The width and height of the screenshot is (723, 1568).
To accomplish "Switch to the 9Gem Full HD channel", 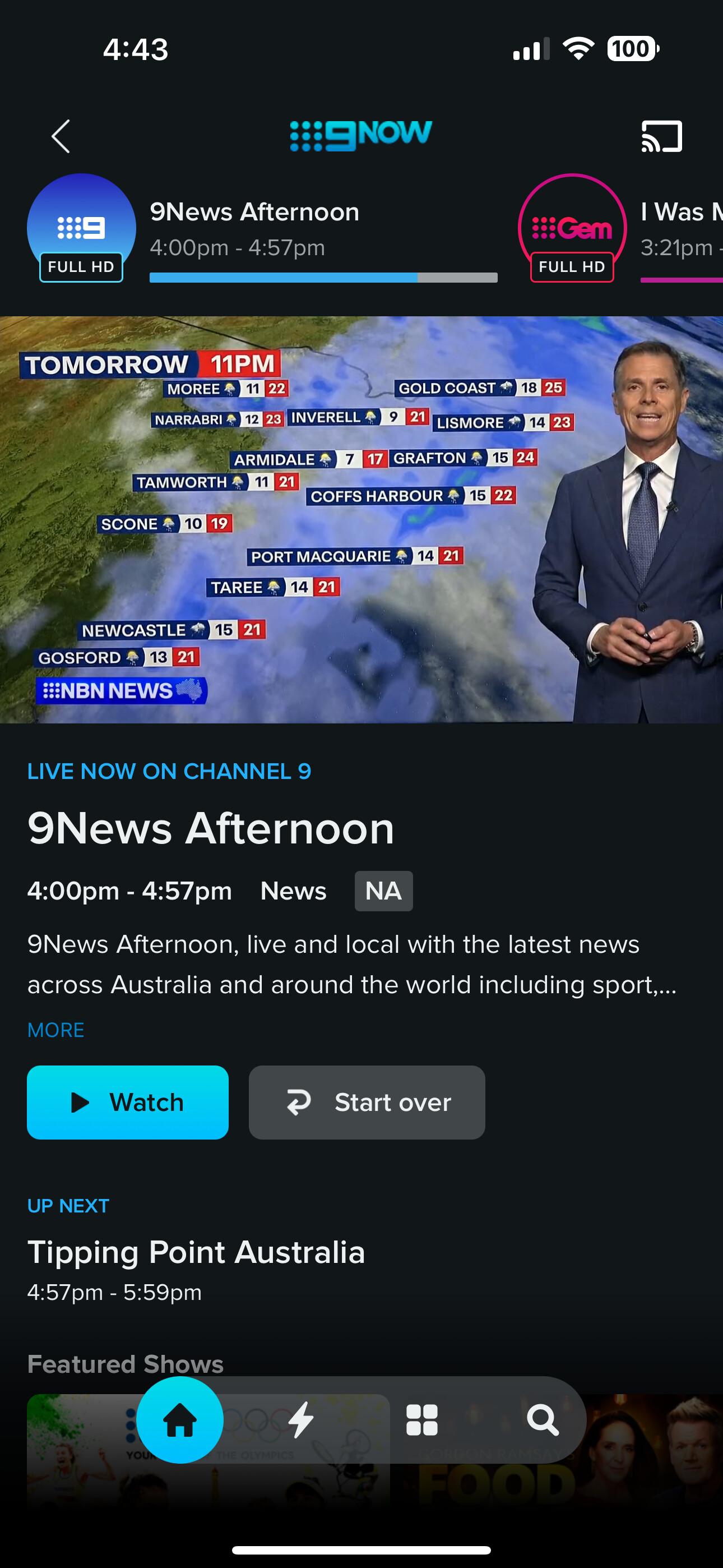I will 572,228.
